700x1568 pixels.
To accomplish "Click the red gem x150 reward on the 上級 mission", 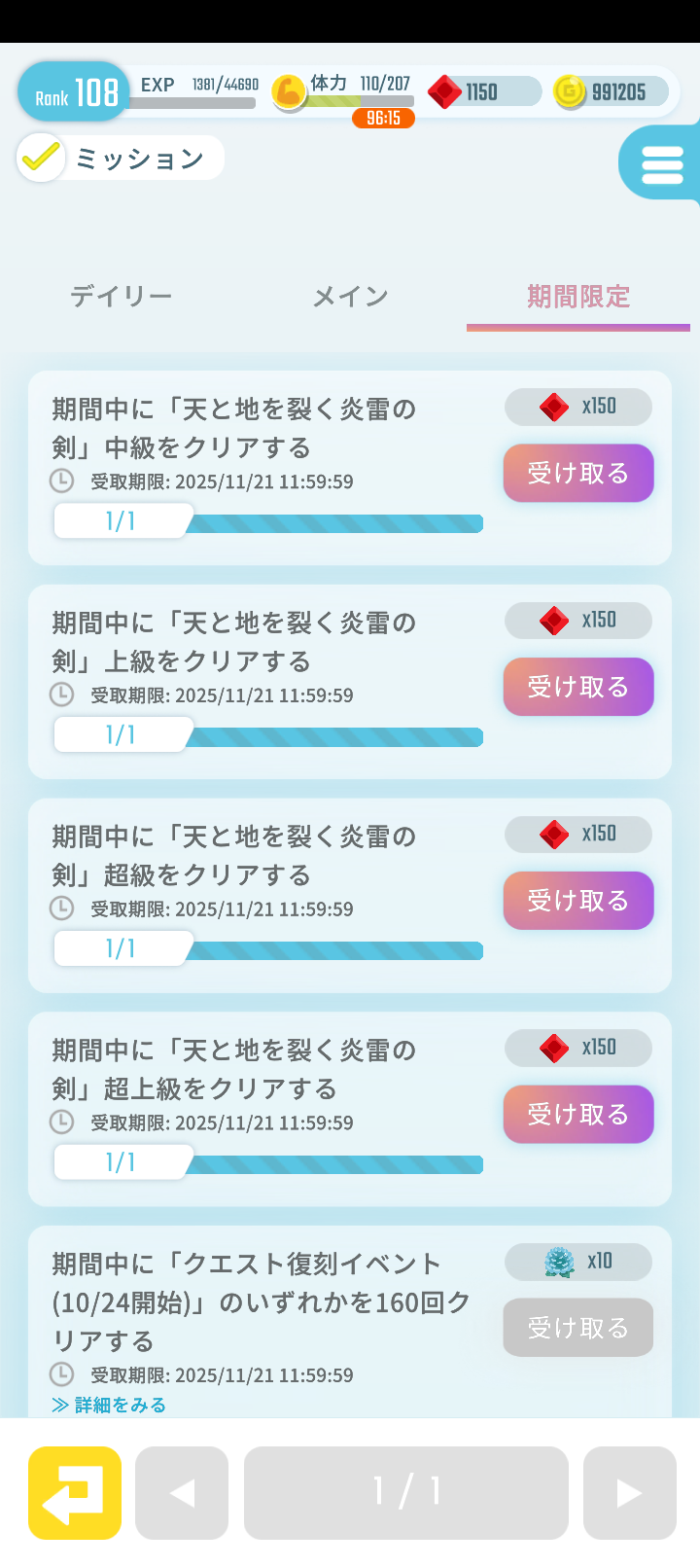I will click(577, 621).
